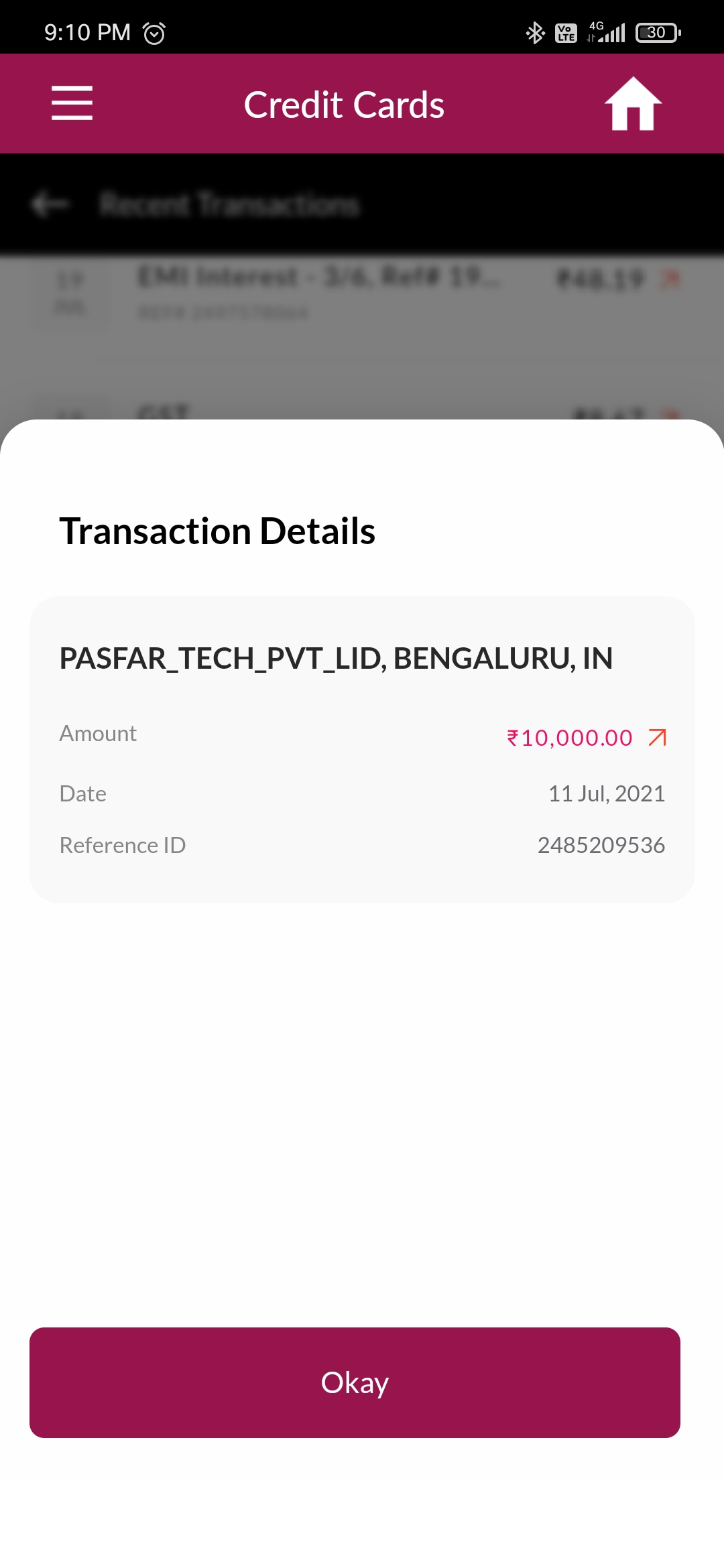
Task: Go to the home screen icon
Action: (x=633, y=104)
